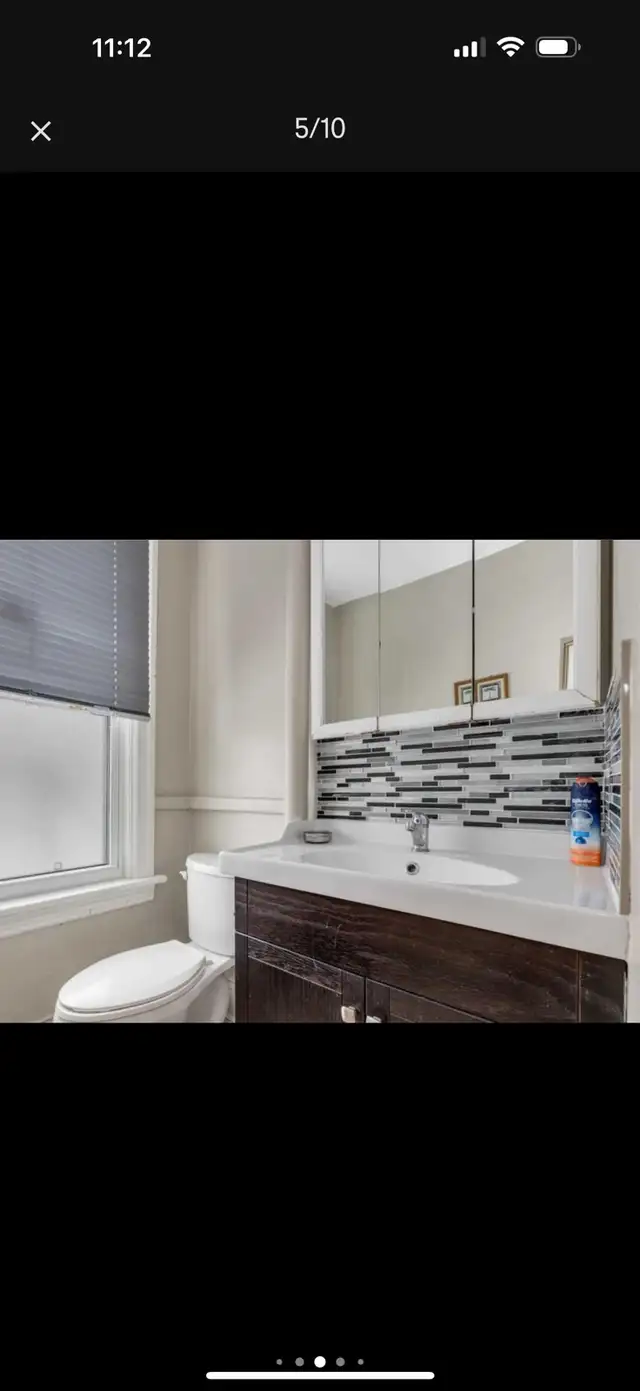Tap the bathroom photo to toggle controls

point(320,780)
